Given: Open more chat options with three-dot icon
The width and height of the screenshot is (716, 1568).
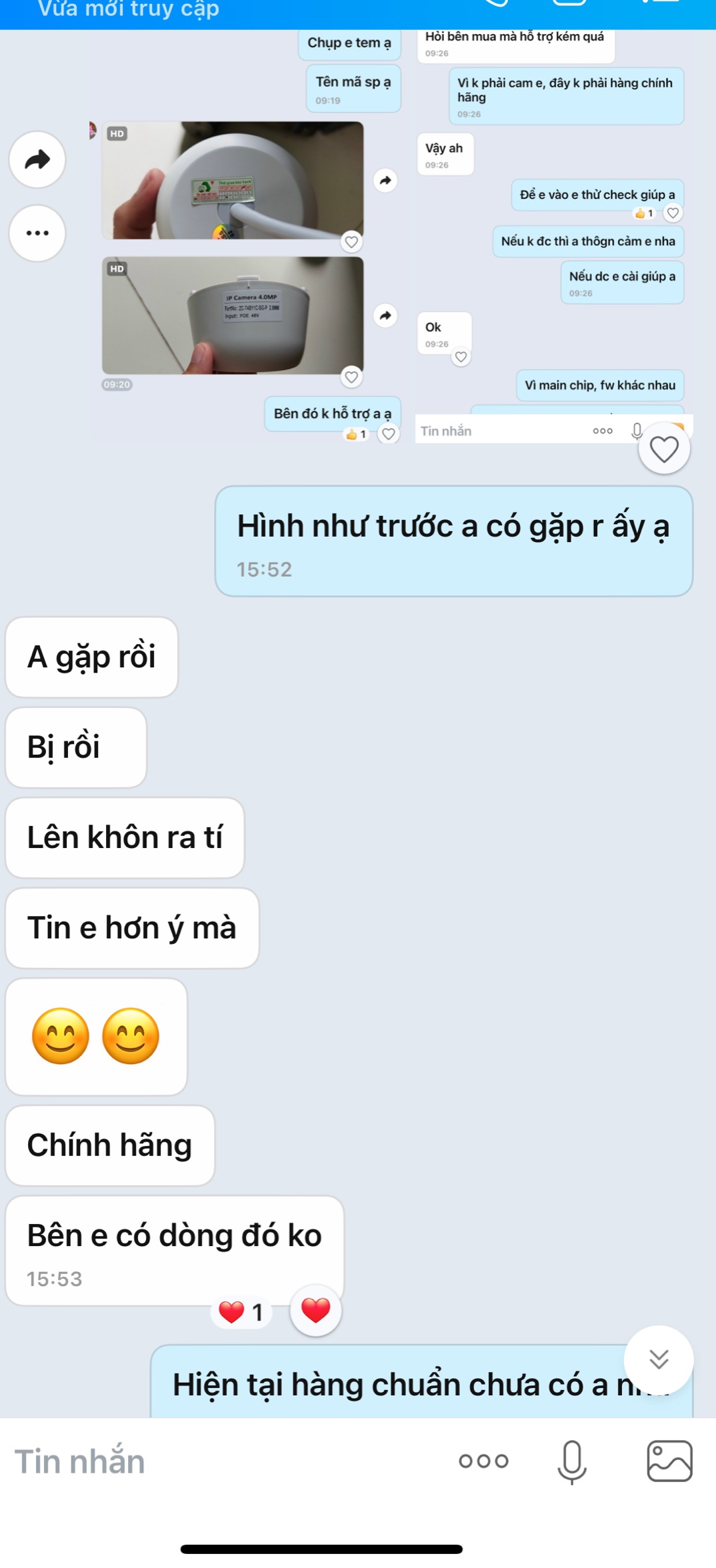Looking at the screenshot, I should pos(483,1461).
